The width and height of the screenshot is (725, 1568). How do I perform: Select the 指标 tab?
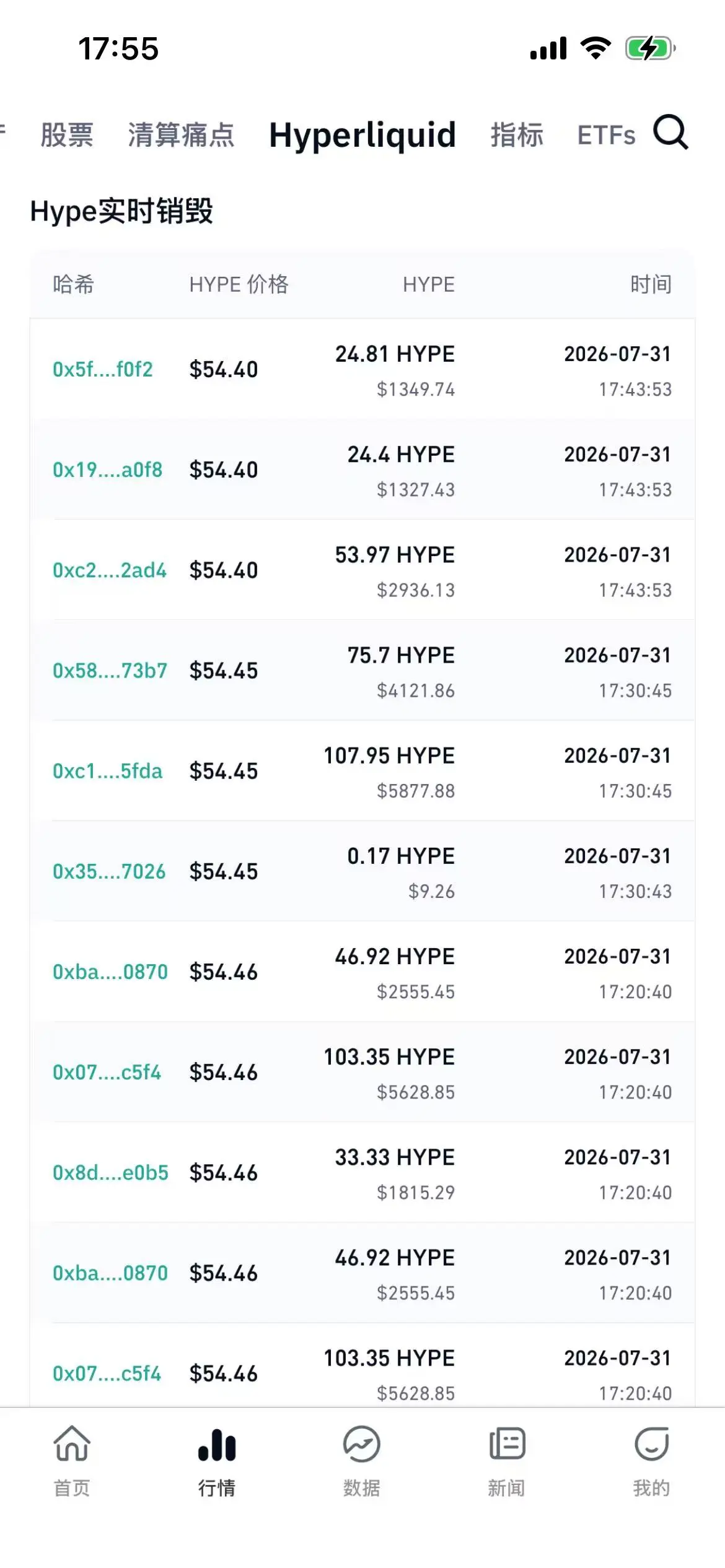[x=517, y=135]
